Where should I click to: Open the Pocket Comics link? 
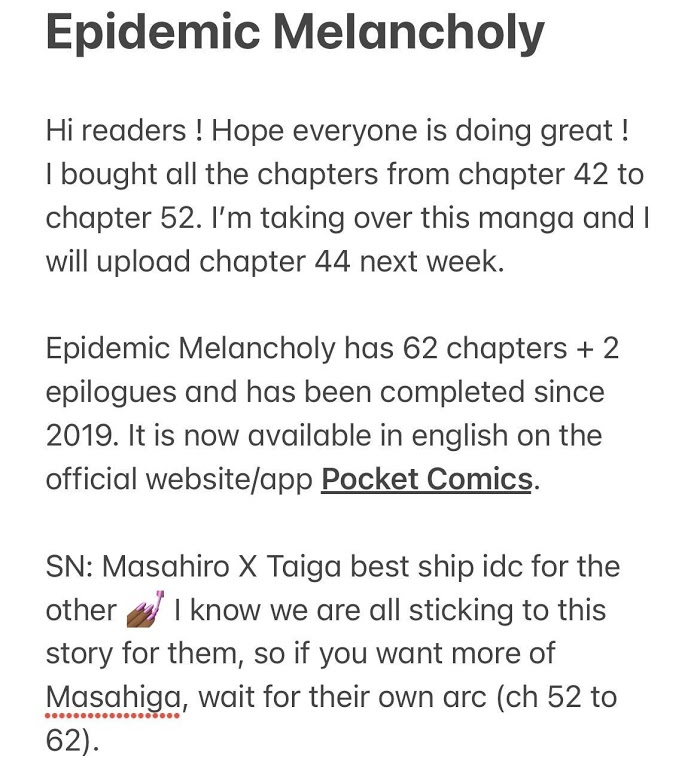(427, 479)
